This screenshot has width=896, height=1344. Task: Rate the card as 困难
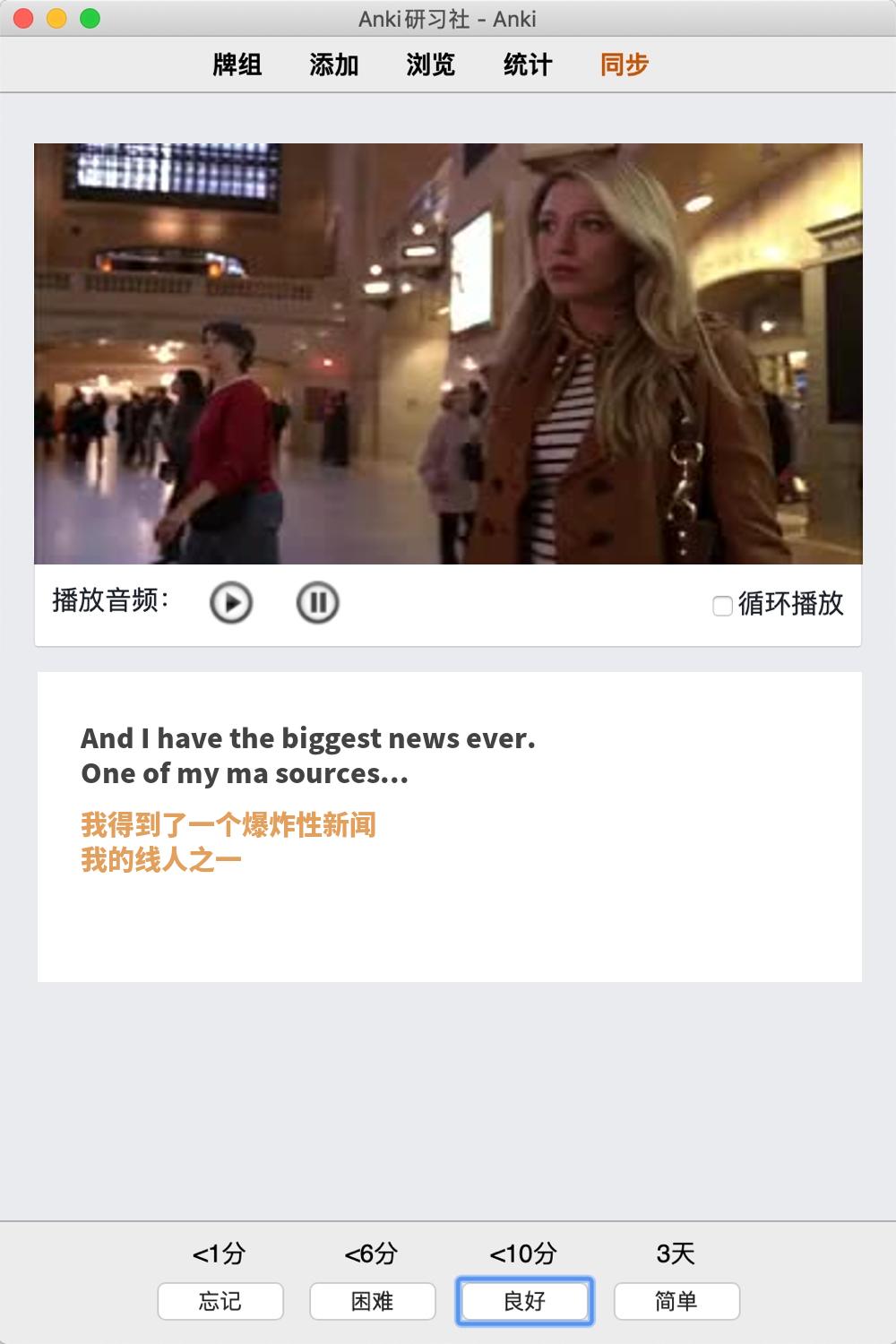[373, 1301]
